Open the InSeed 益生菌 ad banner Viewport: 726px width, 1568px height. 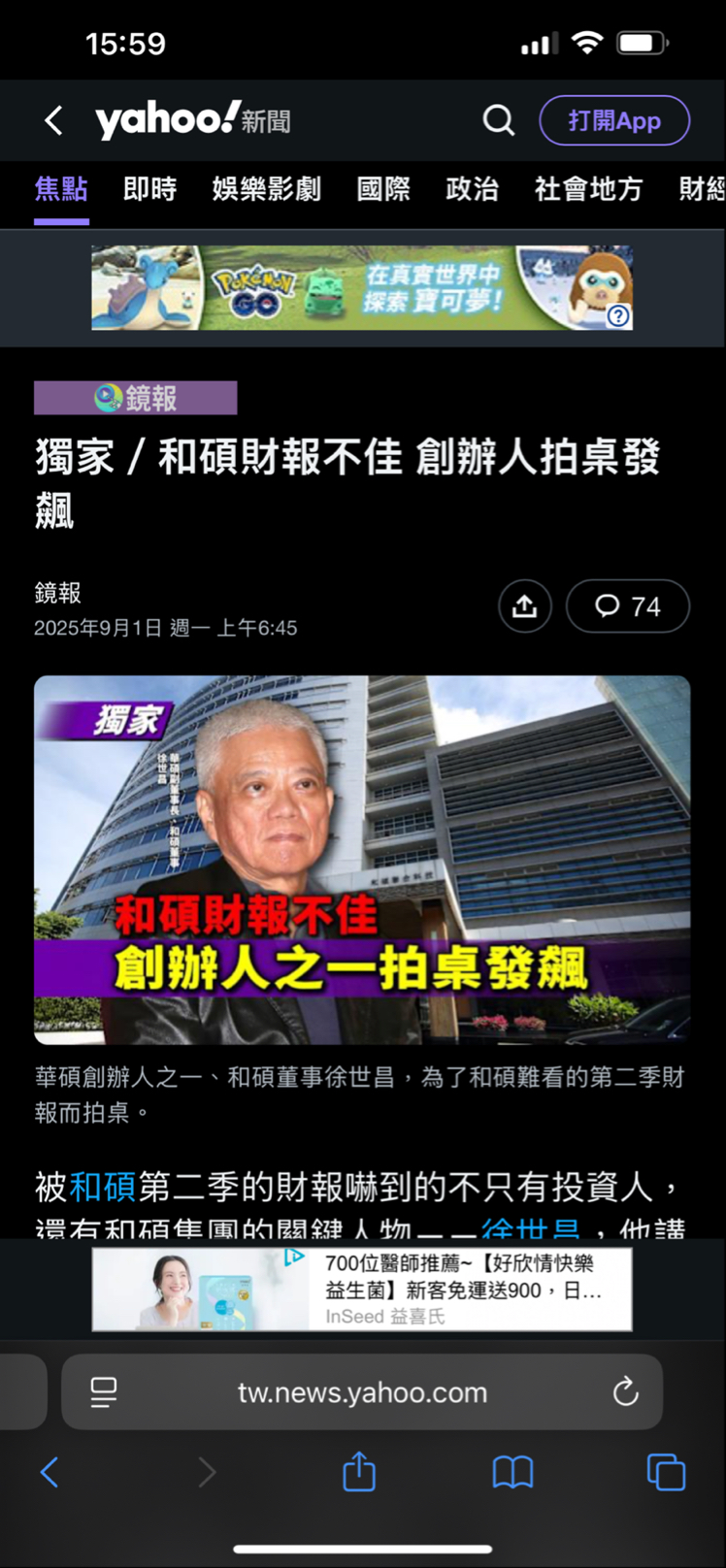pos(362,1289)
